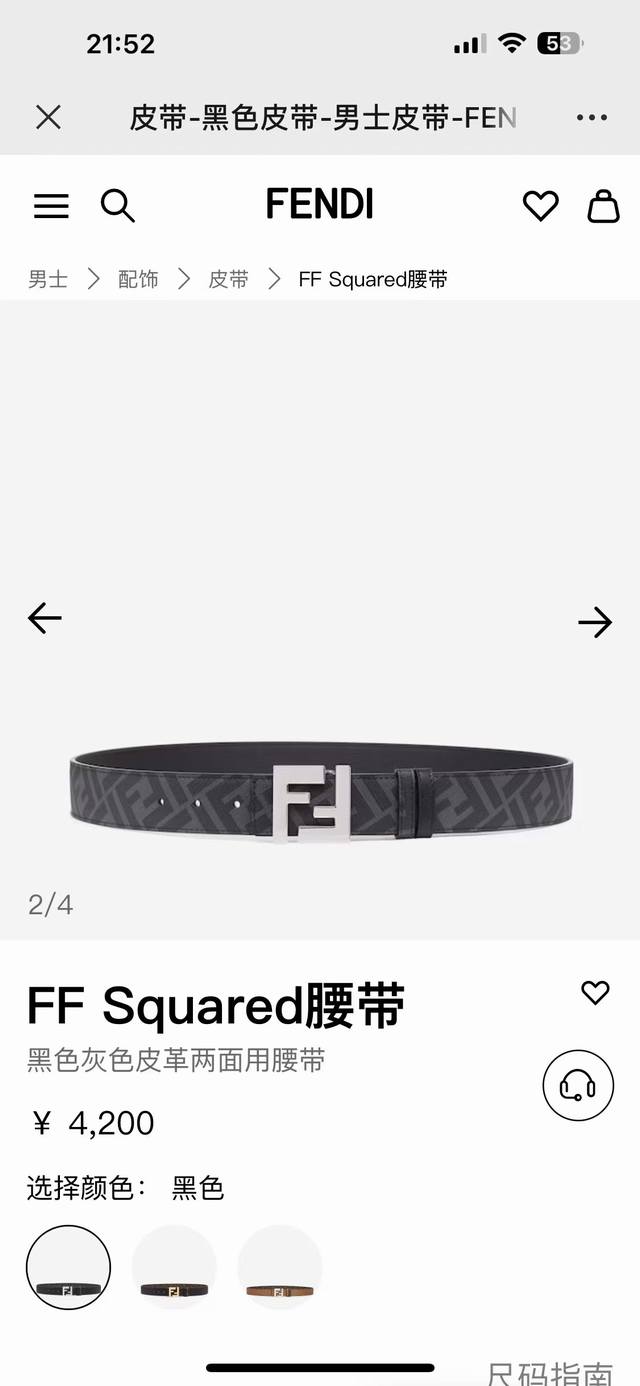Screen dimensions: 640x1386
Task: Select the second dark brown belt swatch
Action: [x=174, y=1267]
